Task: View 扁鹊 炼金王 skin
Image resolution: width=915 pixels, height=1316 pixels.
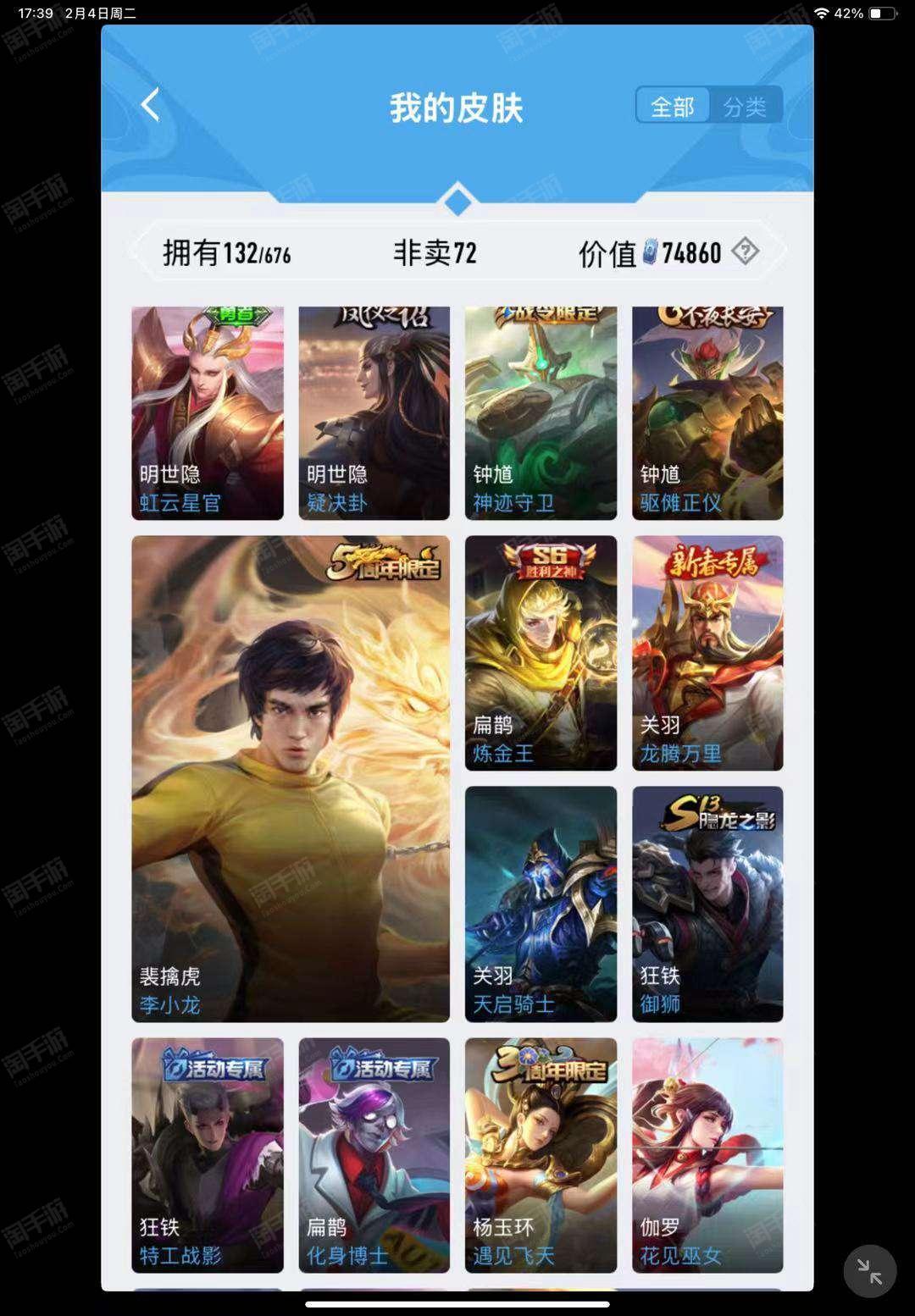Action: coord(541,653)
